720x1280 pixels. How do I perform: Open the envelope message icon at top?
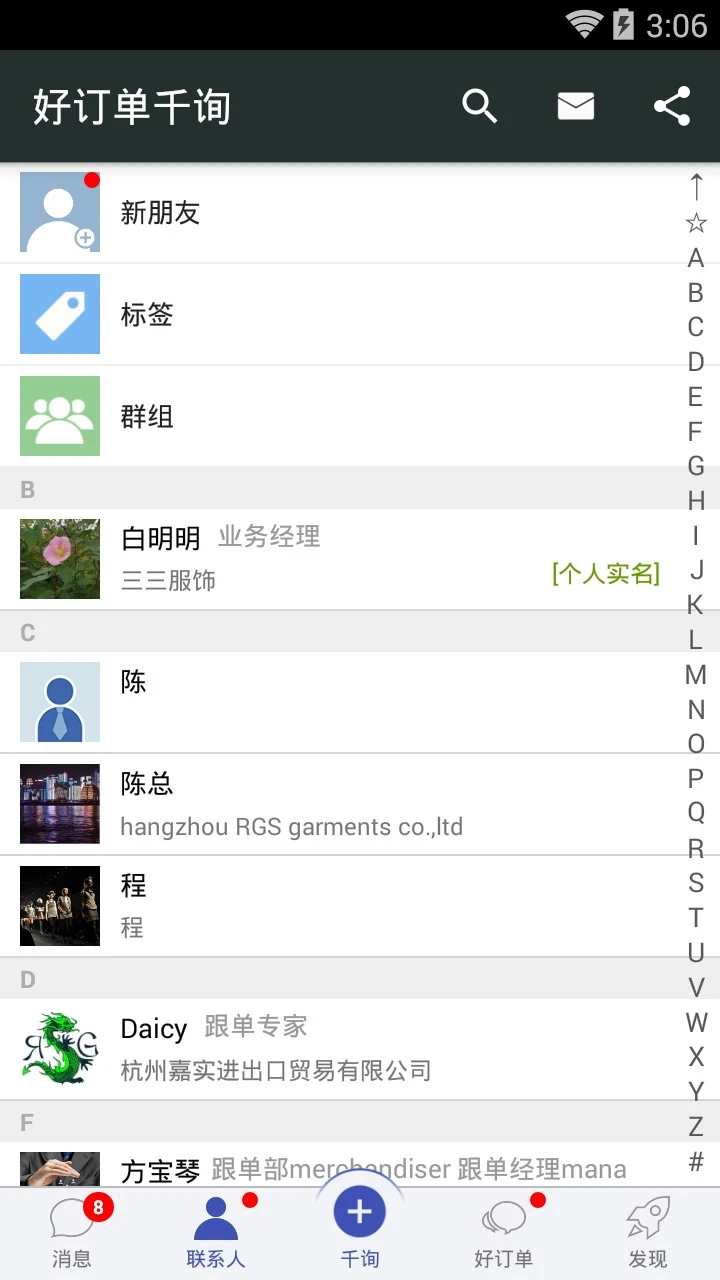575,105
